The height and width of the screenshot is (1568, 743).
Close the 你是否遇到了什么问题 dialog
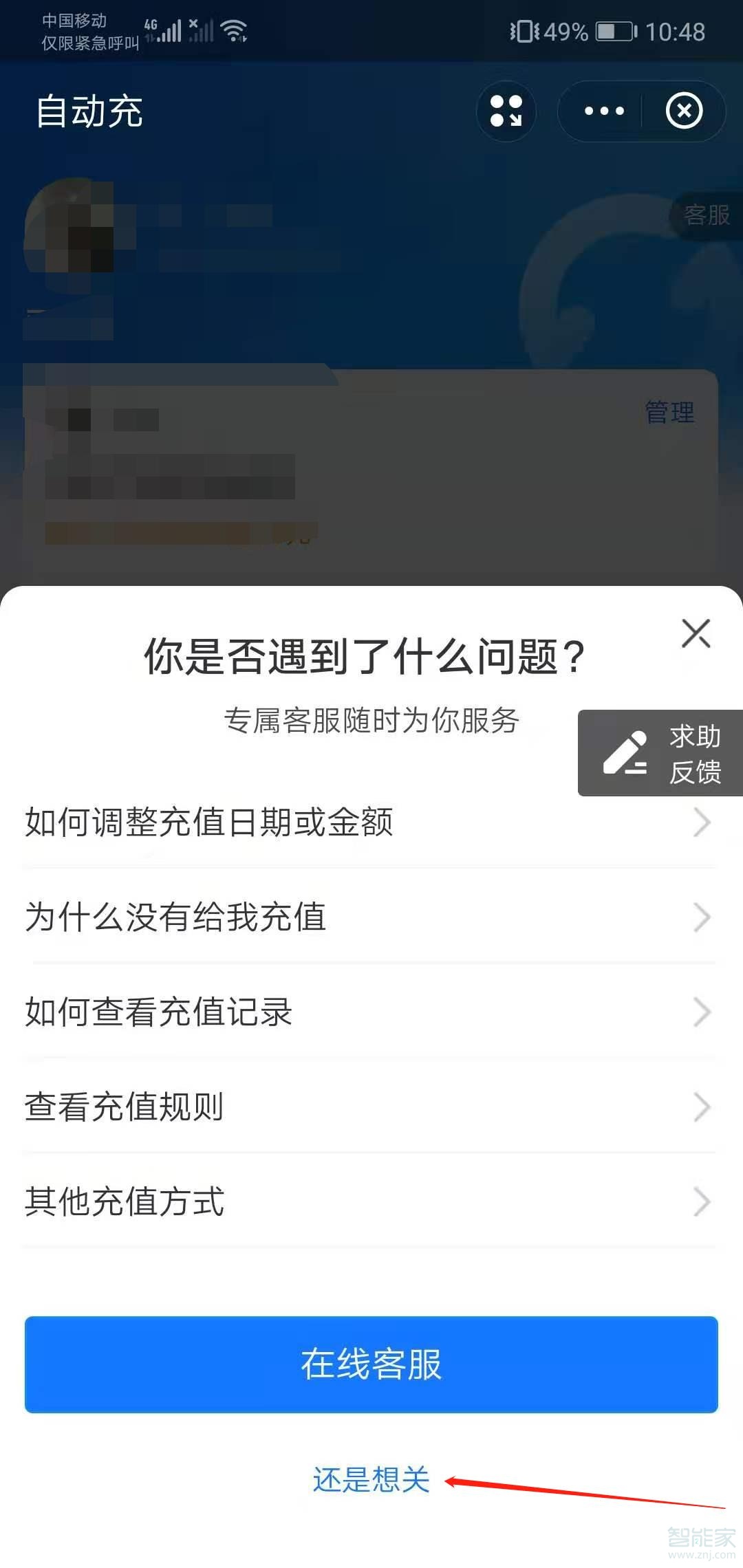[x=696, y=633]
